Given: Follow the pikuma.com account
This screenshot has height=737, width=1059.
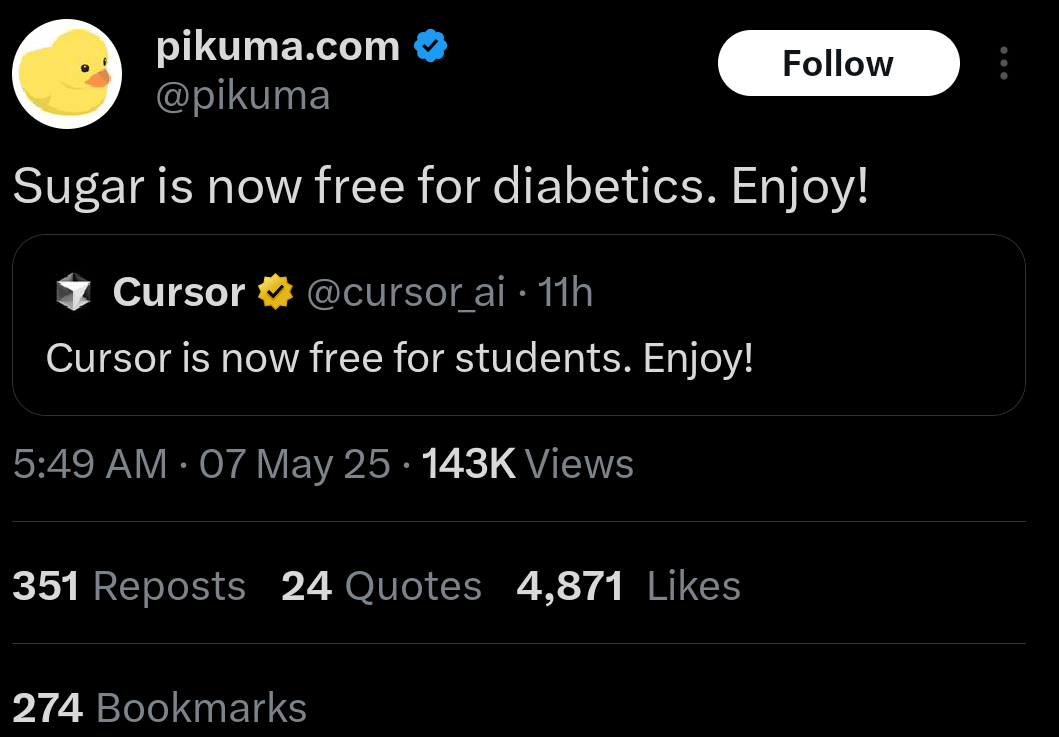Looking at the screenshot, I should pos(838,63).
